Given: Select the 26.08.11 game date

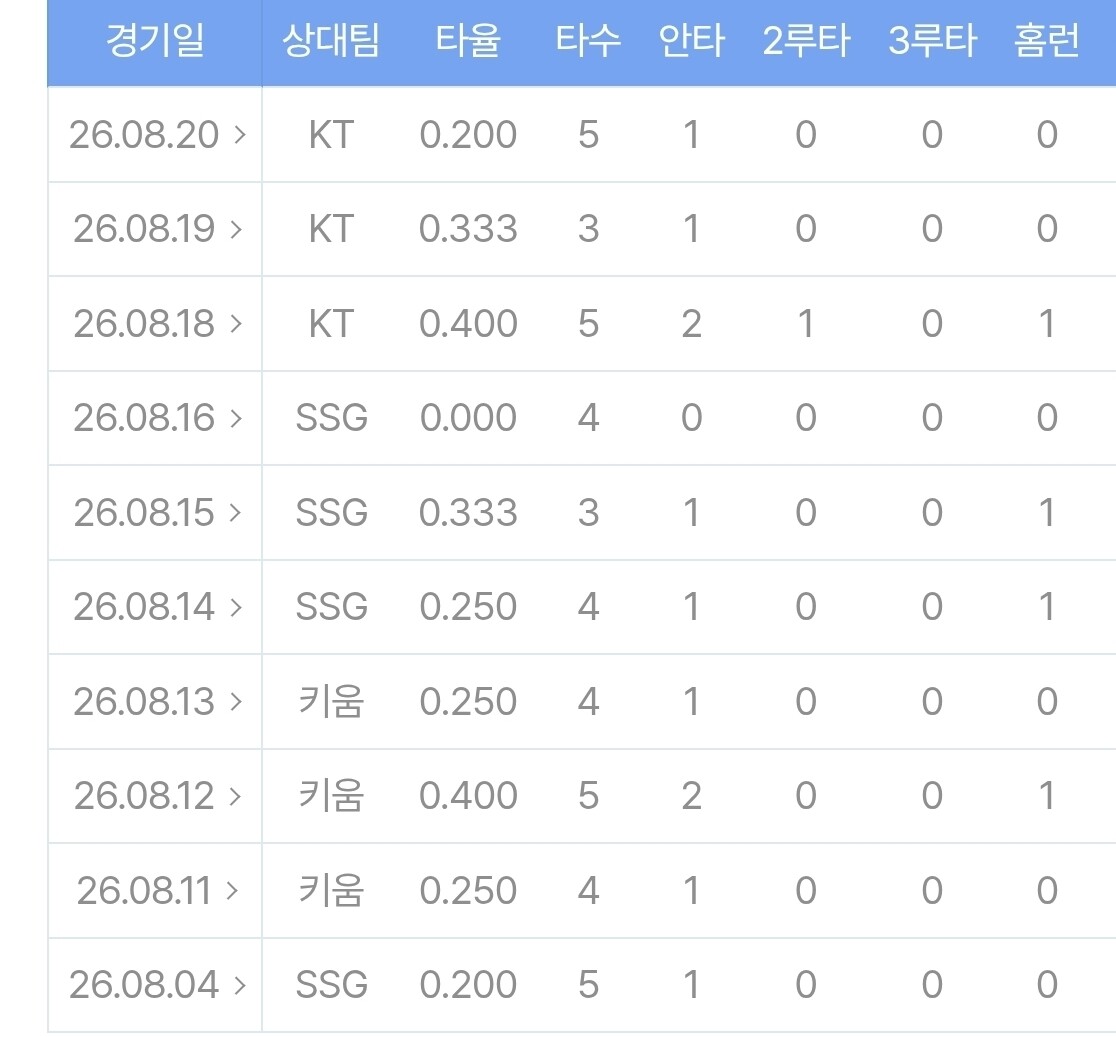Looking at the screenshot, I should point(157,890).
